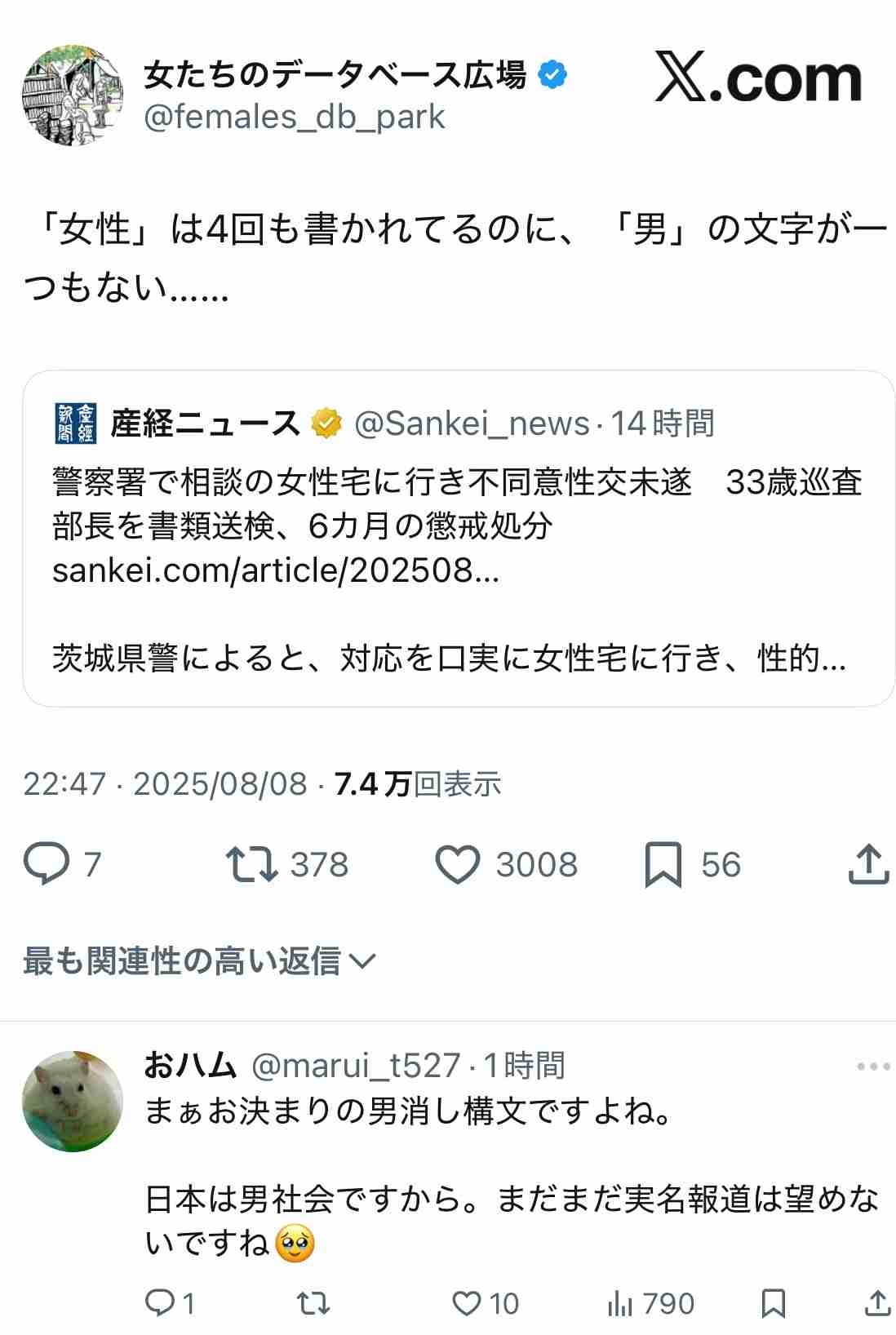Open 女たちのデータベース広場 profile avatar
The width and height of the screenshot is (896, 1335).
coord(73,95)
